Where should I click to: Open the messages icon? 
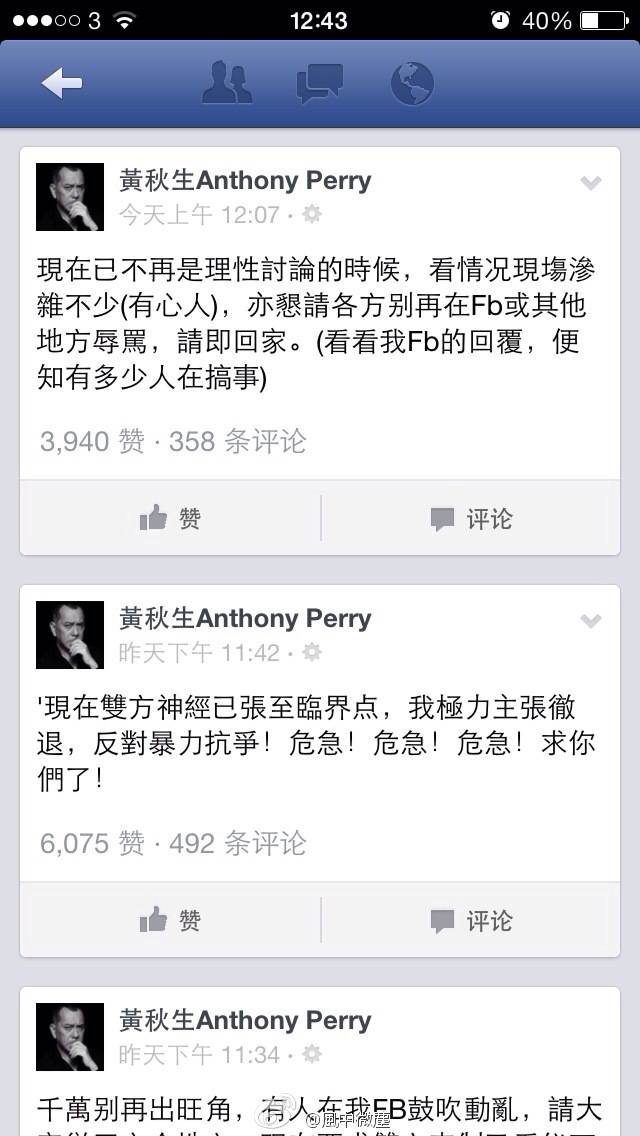[320, 84]
